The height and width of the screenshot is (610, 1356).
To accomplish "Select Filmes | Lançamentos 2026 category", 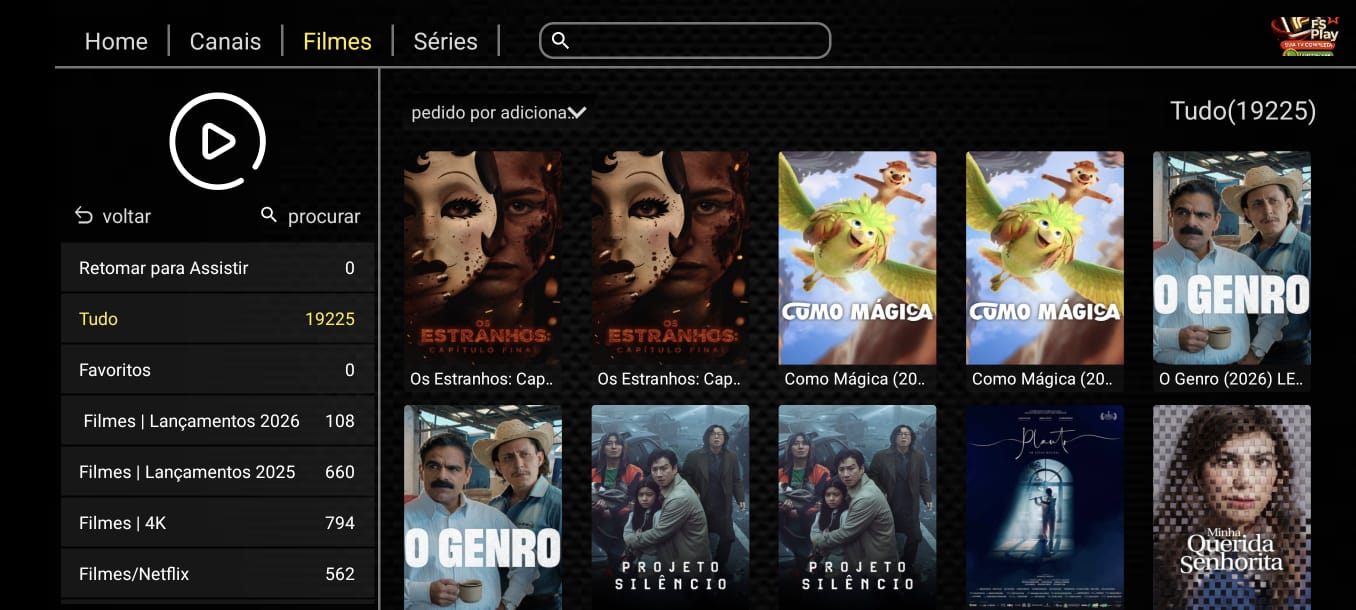I will coord(217,421).
